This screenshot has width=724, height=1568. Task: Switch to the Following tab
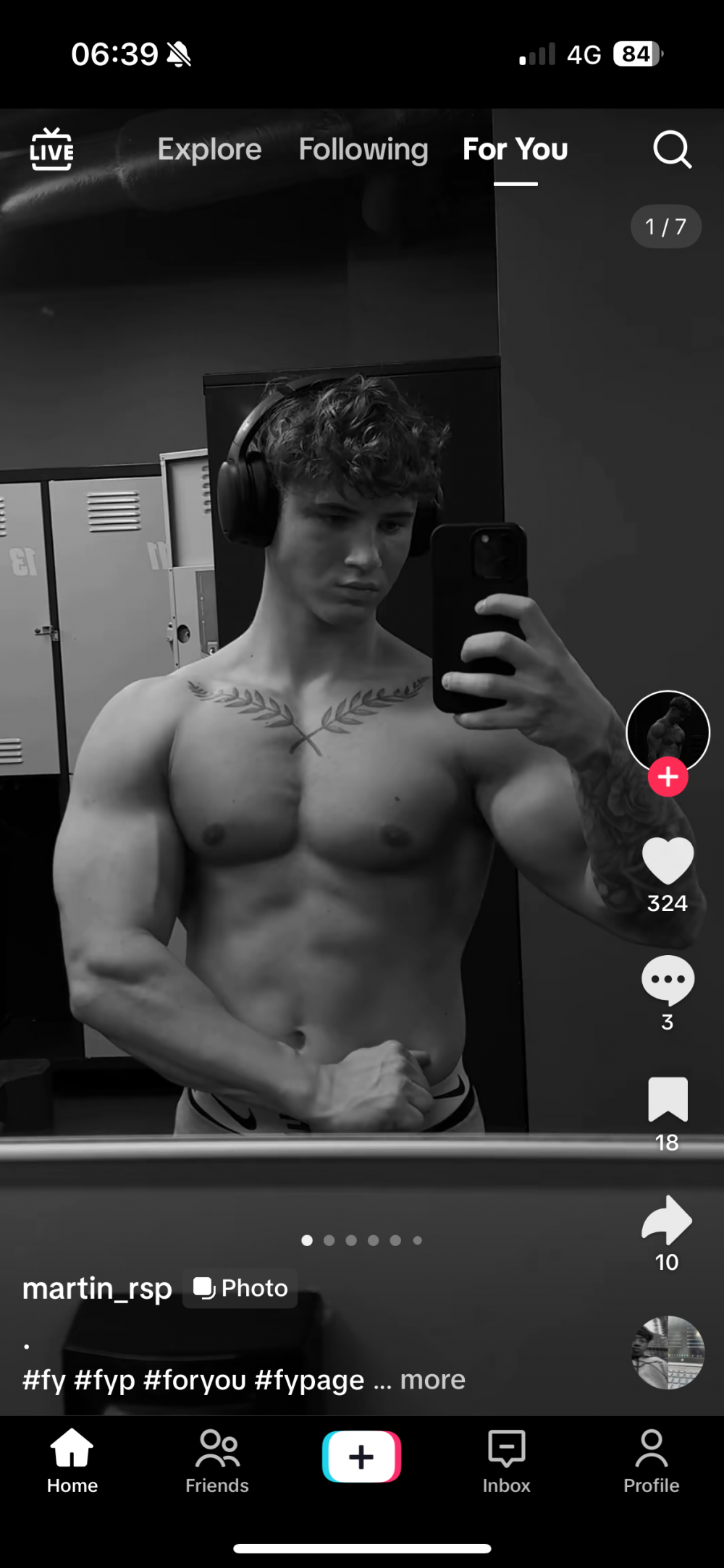[363, 150]
